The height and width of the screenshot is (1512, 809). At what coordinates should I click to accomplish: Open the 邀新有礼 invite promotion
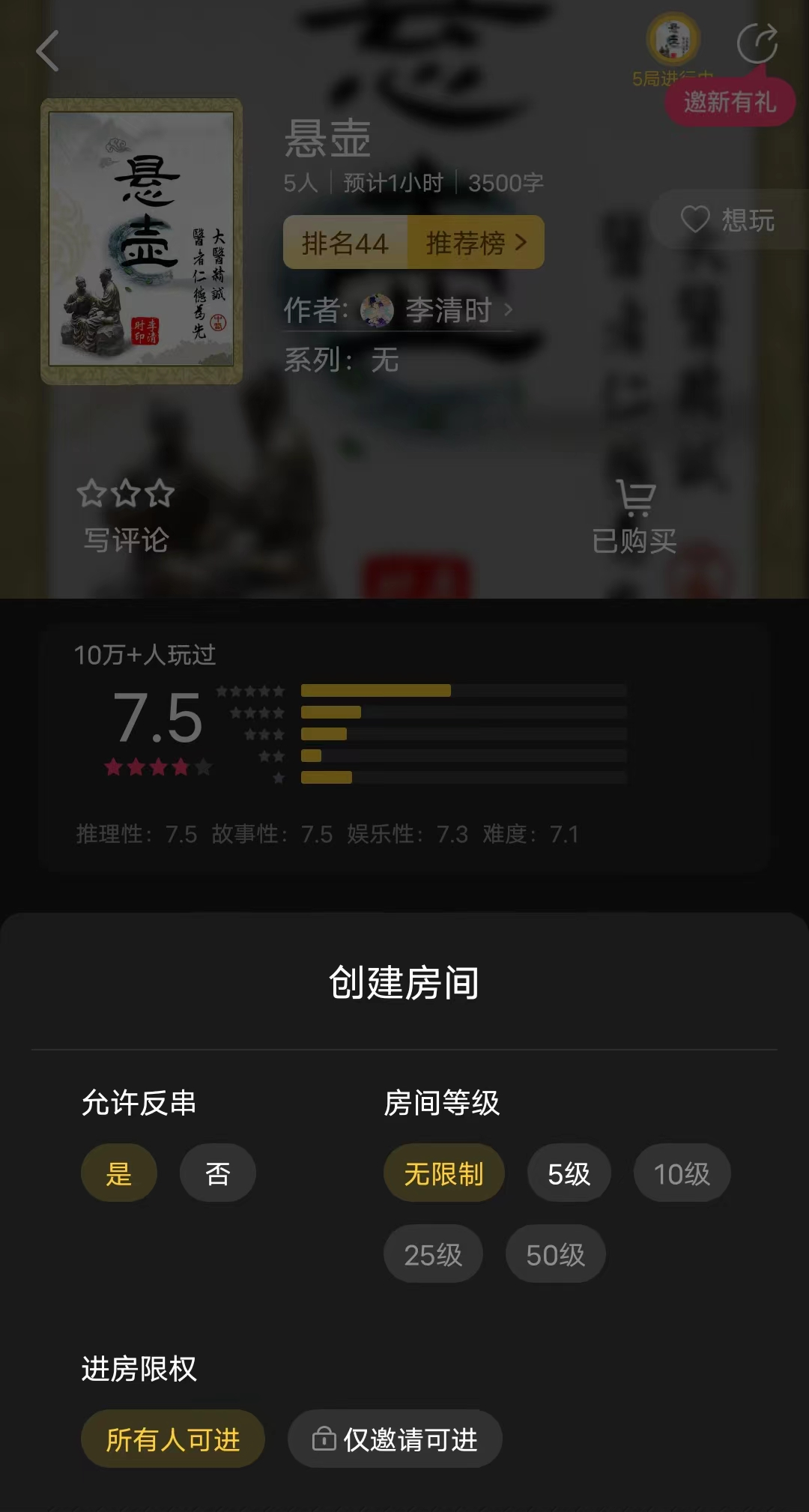729,102
